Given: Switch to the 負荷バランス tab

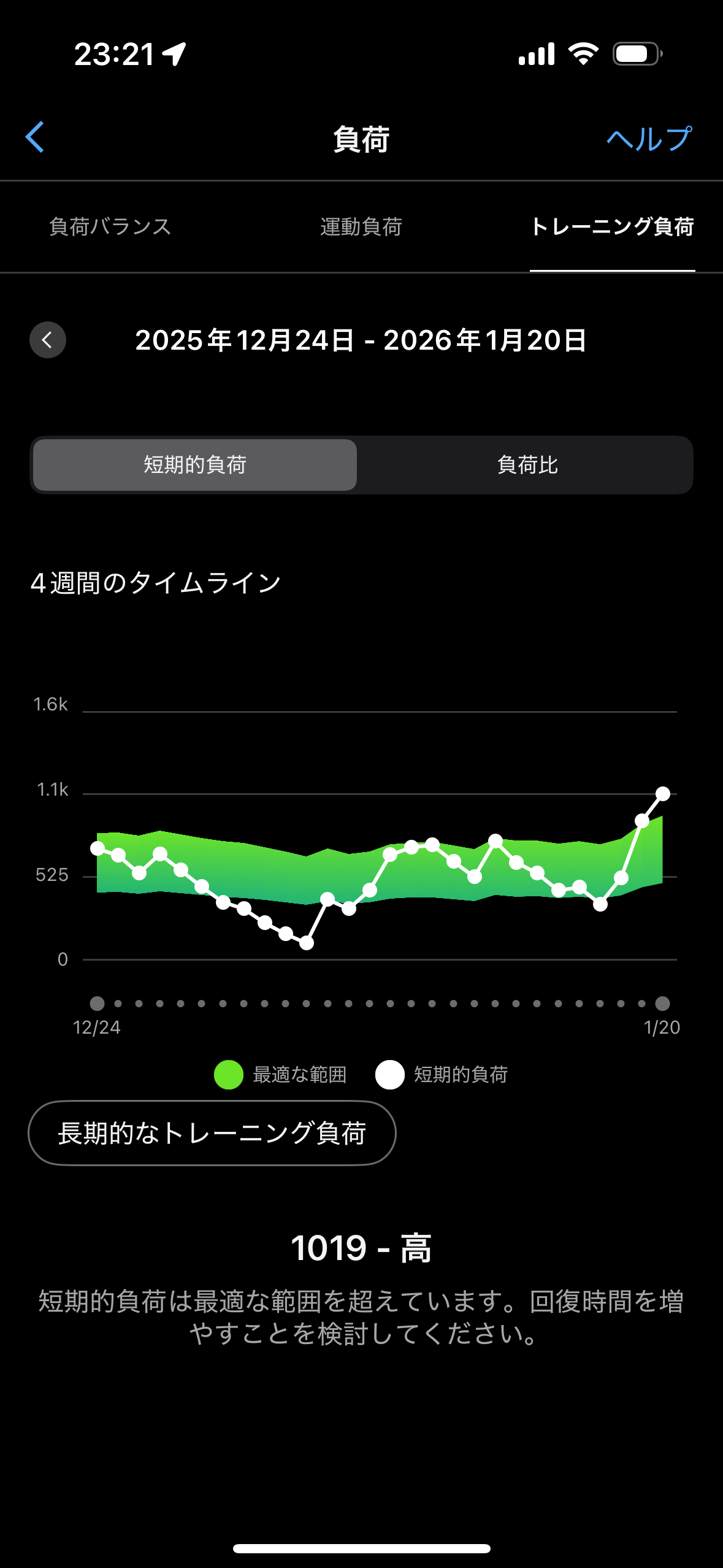Looking at the screenshot, I should 110,227.
